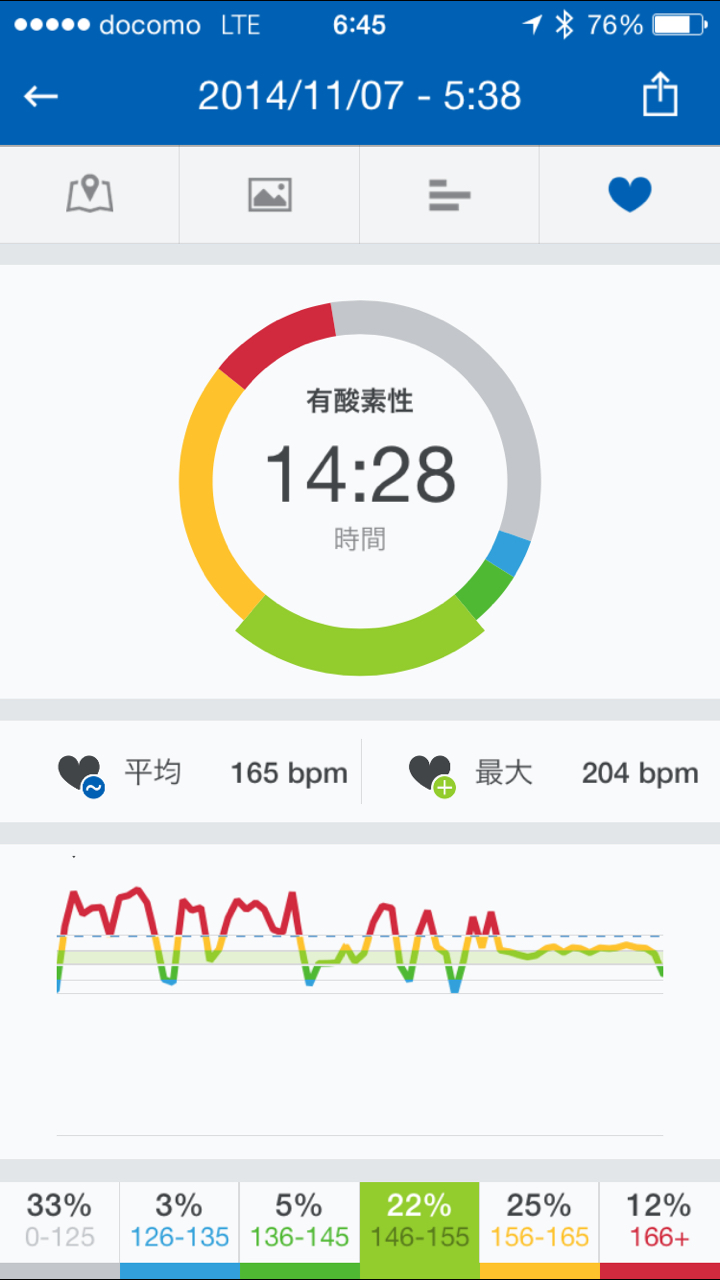Select the 156-165 heart rate zone
Image resolution: width=720 pixels, height=1280 pixels.
(x=539, y=1222)
